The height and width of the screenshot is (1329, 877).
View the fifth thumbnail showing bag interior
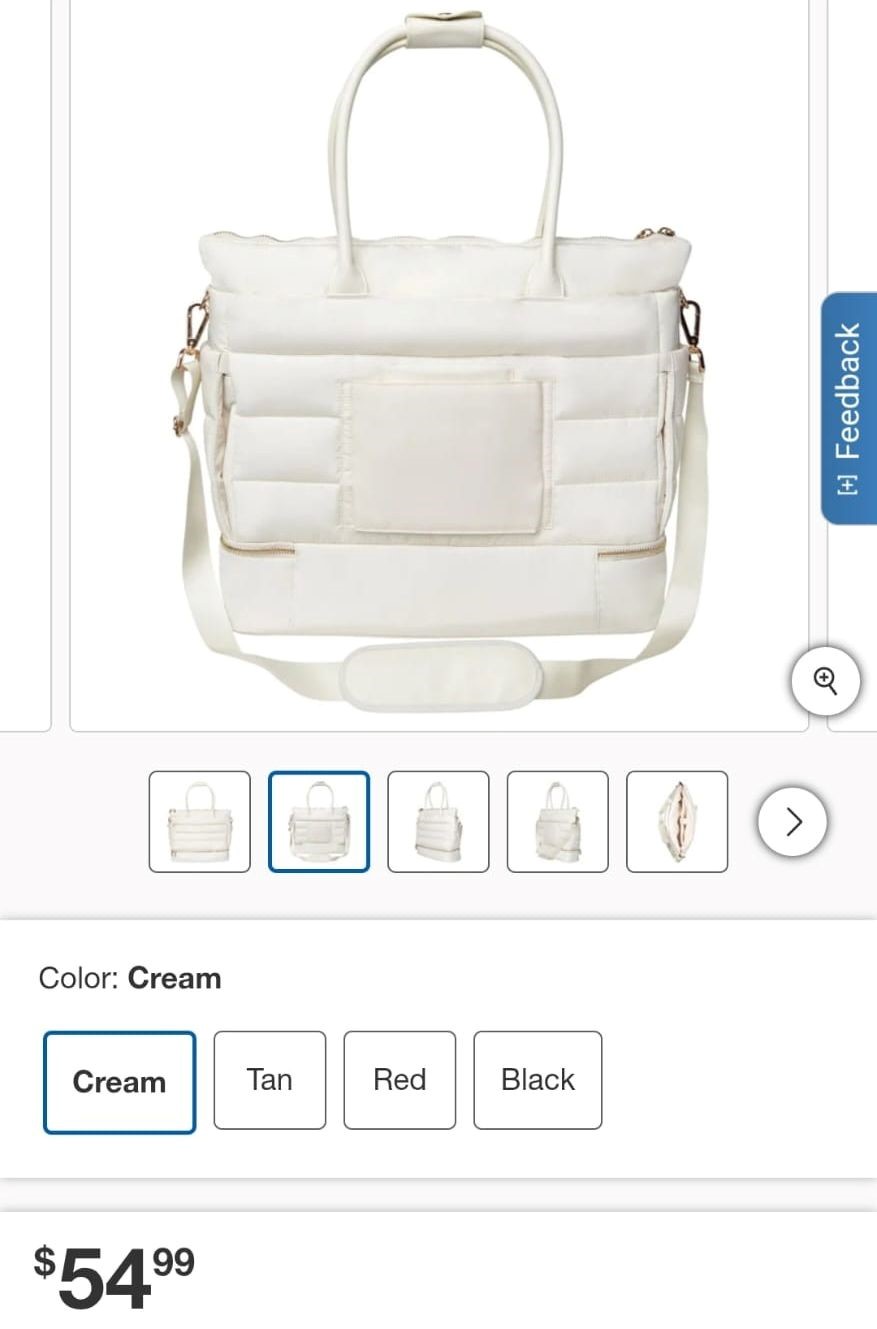point(677,822)
